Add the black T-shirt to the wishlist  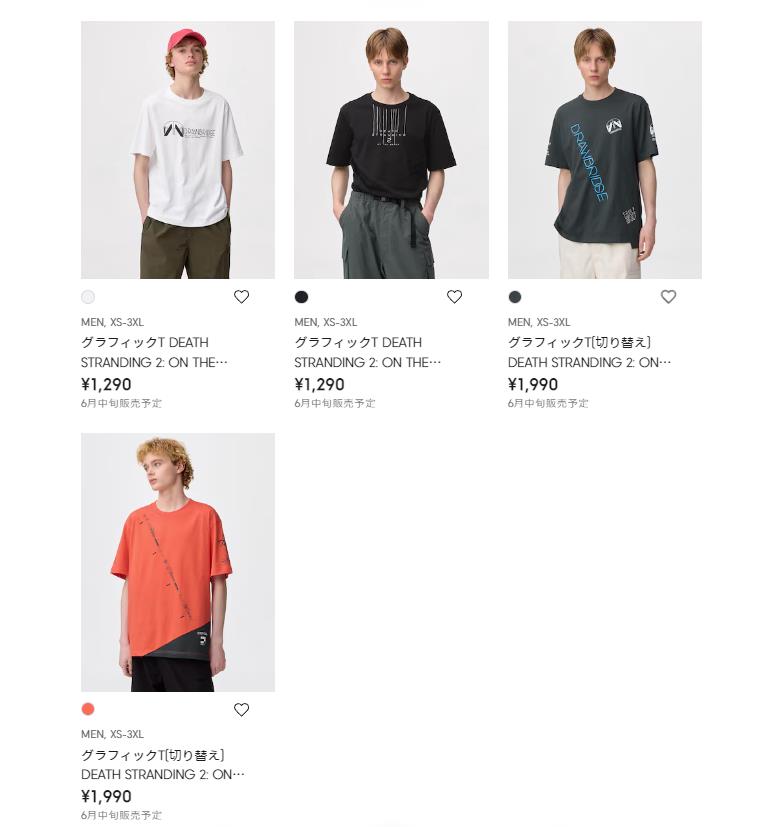(454, 297)
